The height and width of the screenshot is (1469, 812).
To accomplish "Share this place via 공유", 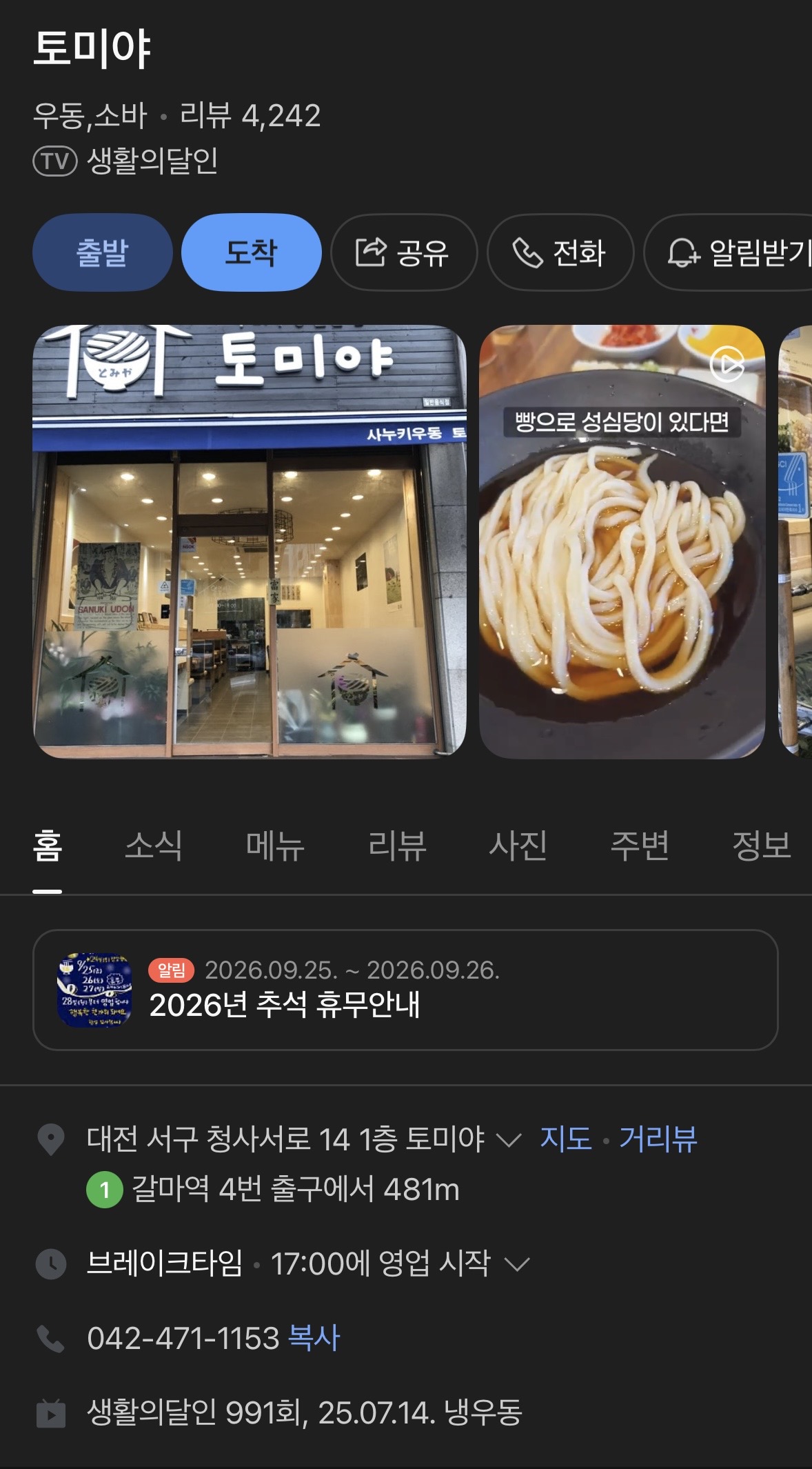I will tap(404, 252).
